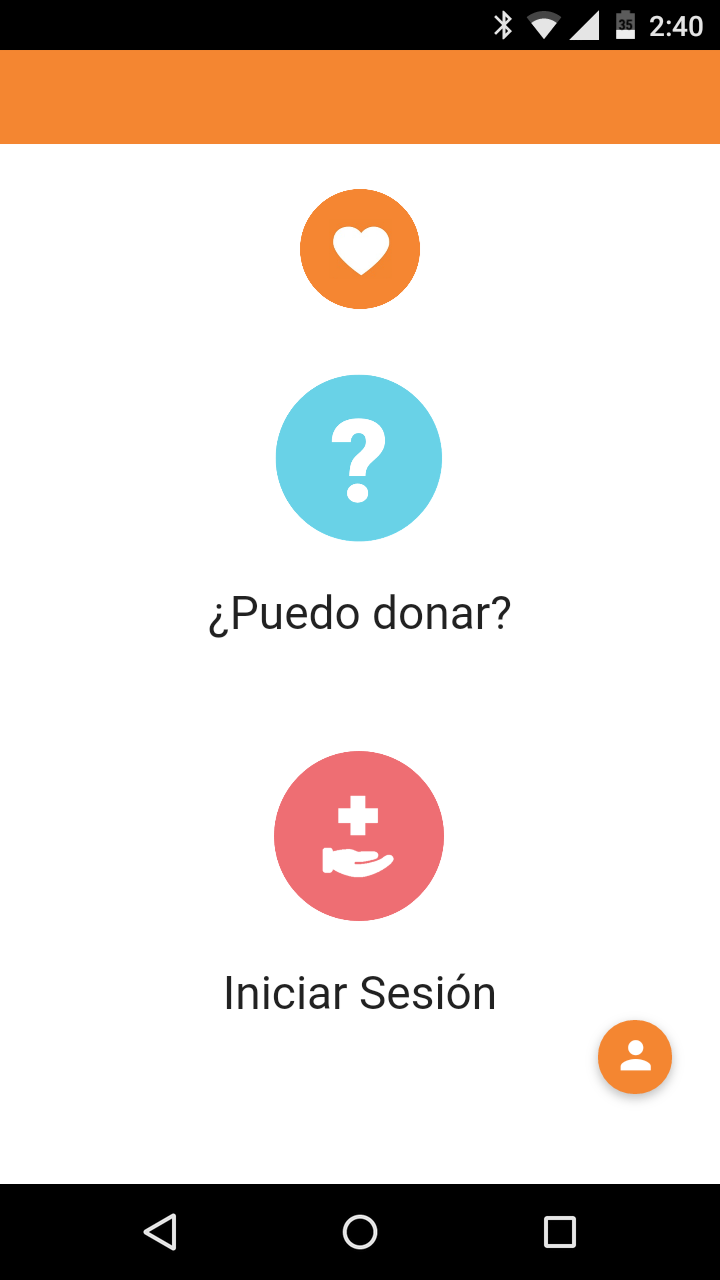The width and height of the screenshot is (720, 1280).
Task: Open the profile floating action button
Action: [635, 1057]
